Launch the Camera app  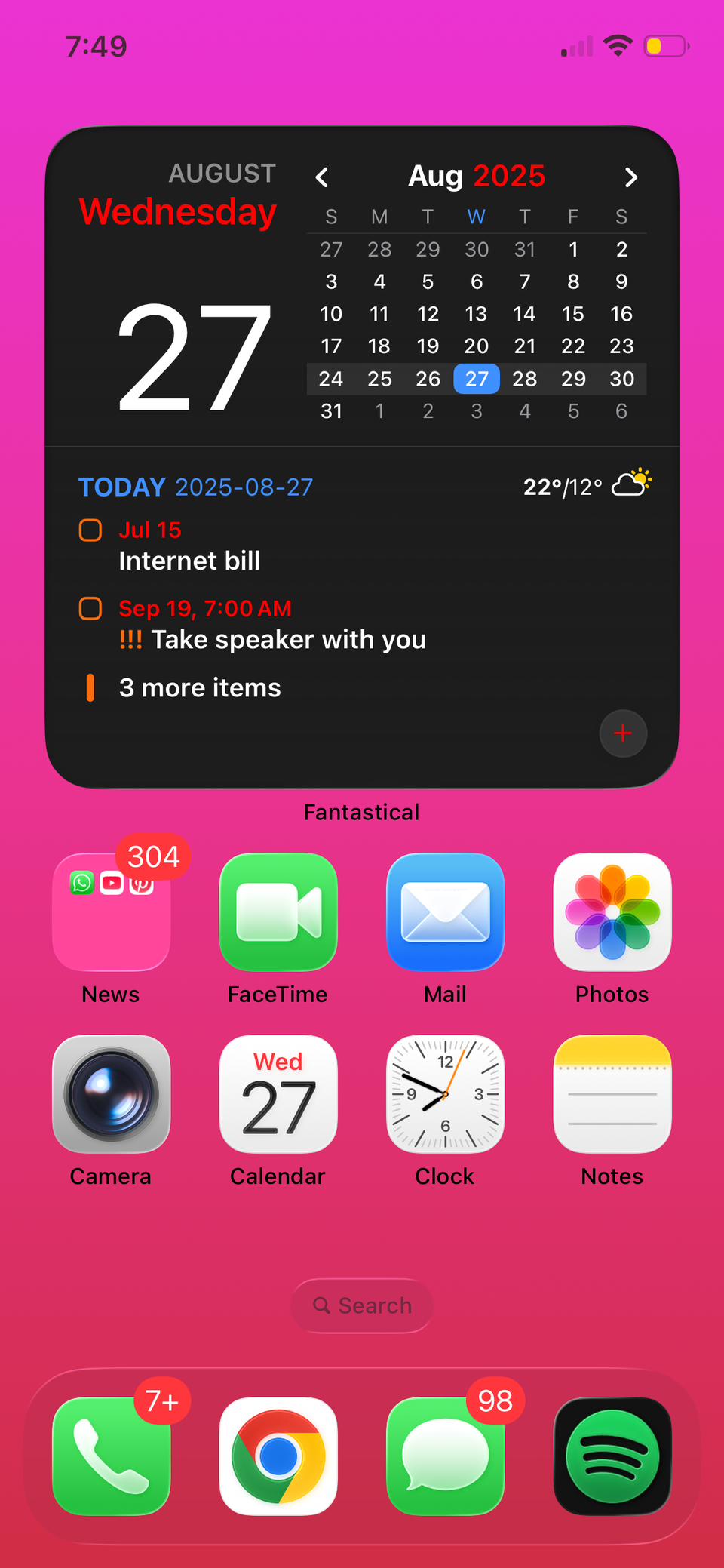112,1094
